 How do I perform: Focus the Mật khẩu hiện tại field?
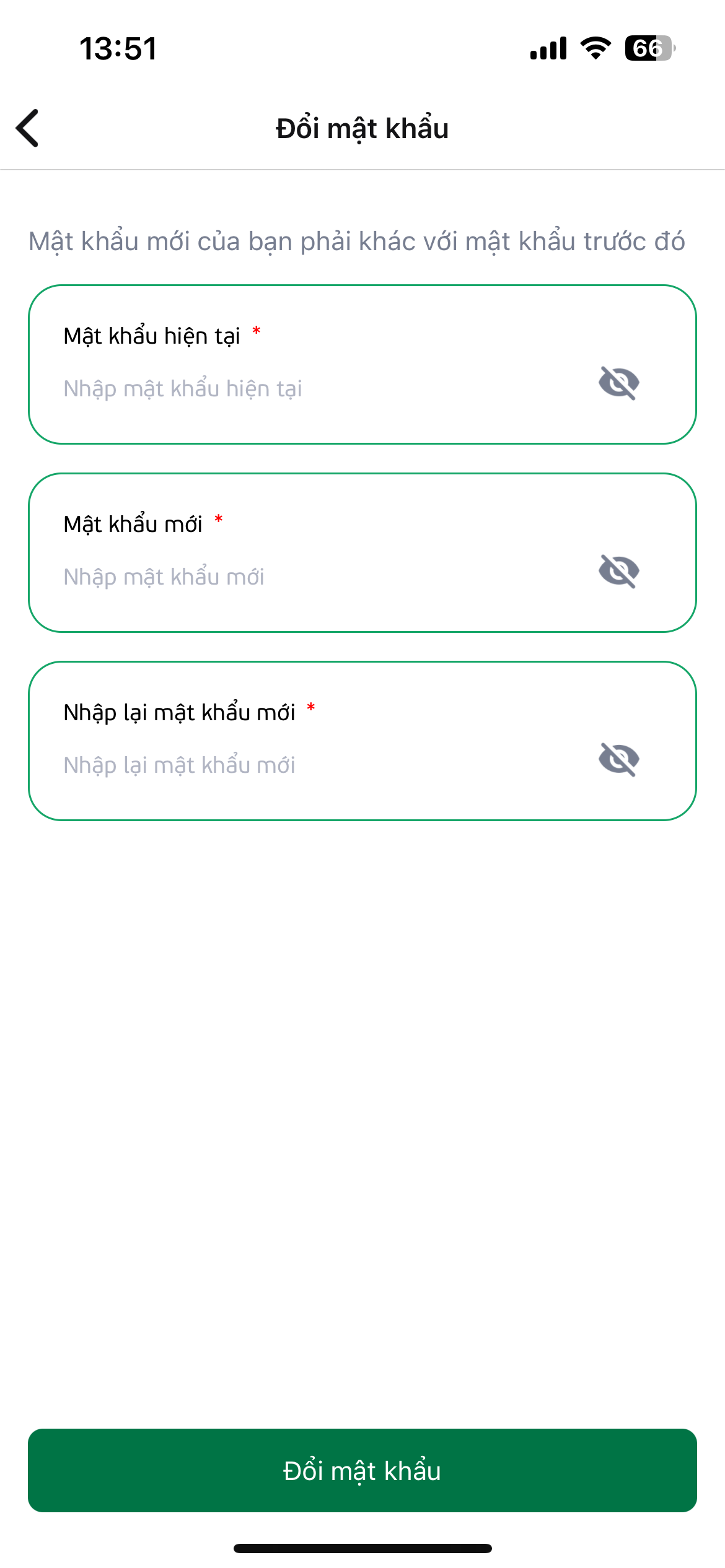310,389
